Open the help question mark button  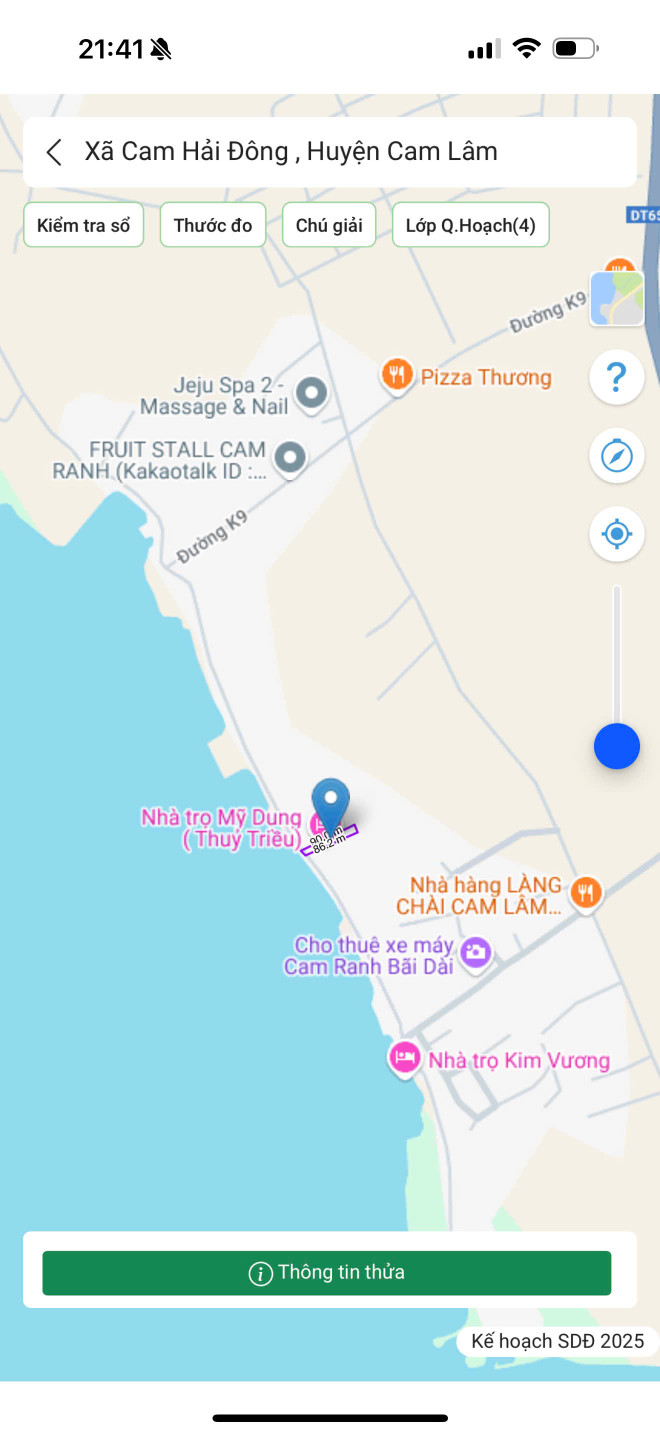tap(617, 378)
